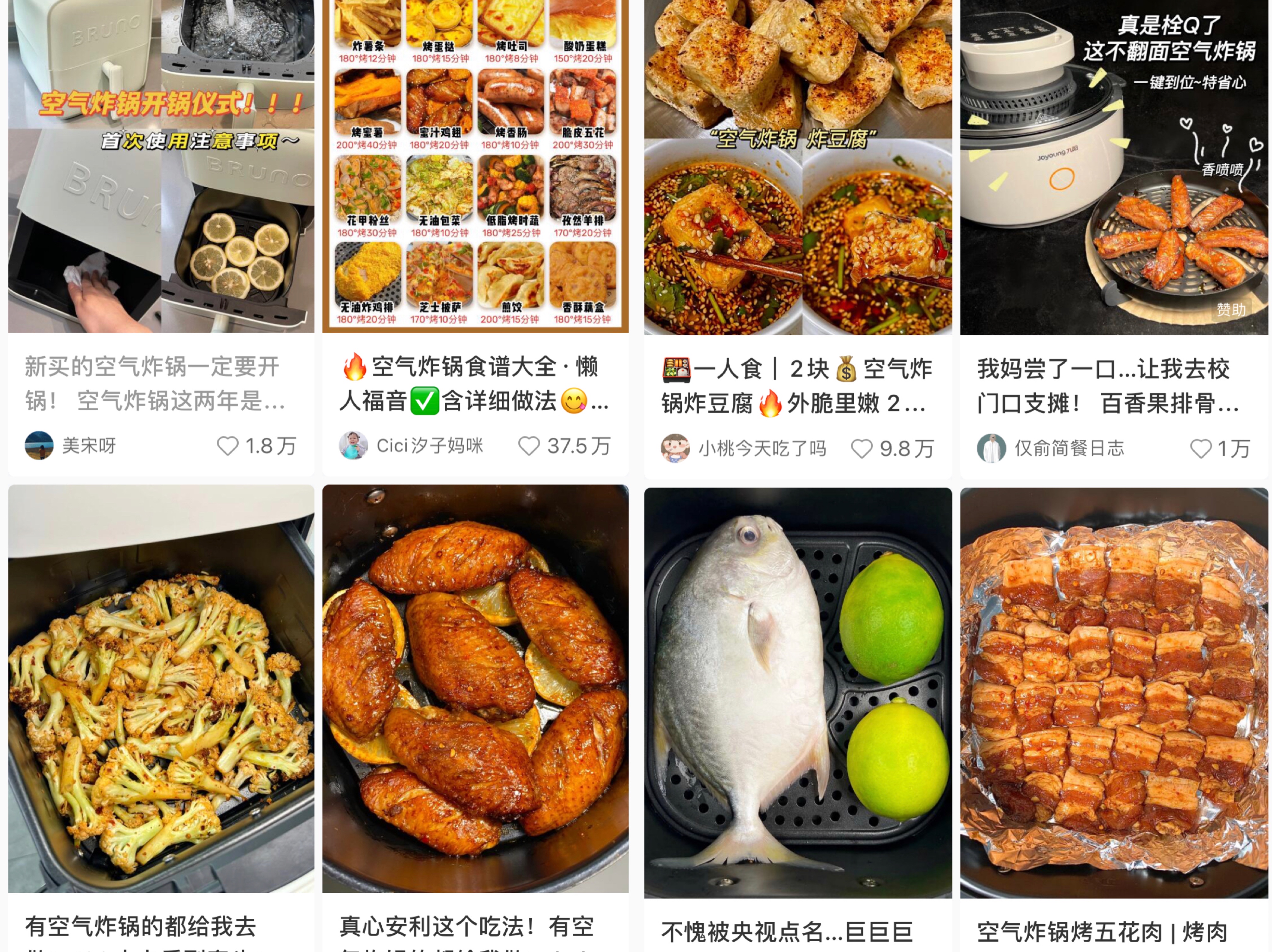
Task: Like the post by 美宋呀
Action: click(228, 446)
